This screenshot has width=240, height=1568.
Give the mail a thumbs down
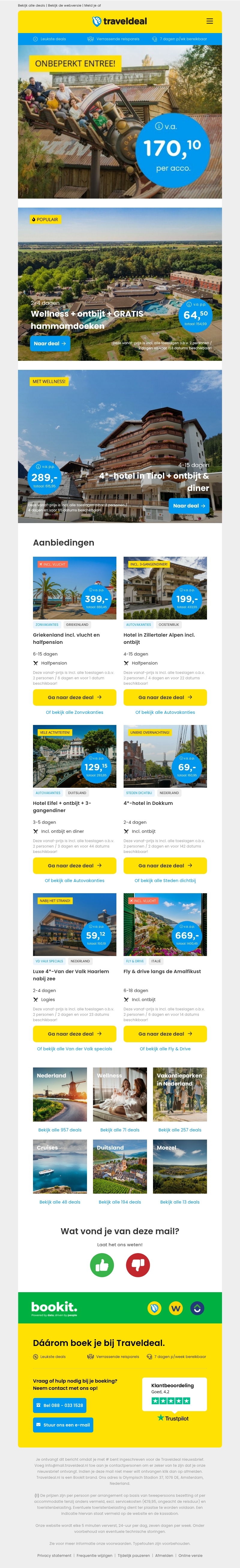(x=138, y=1265)
